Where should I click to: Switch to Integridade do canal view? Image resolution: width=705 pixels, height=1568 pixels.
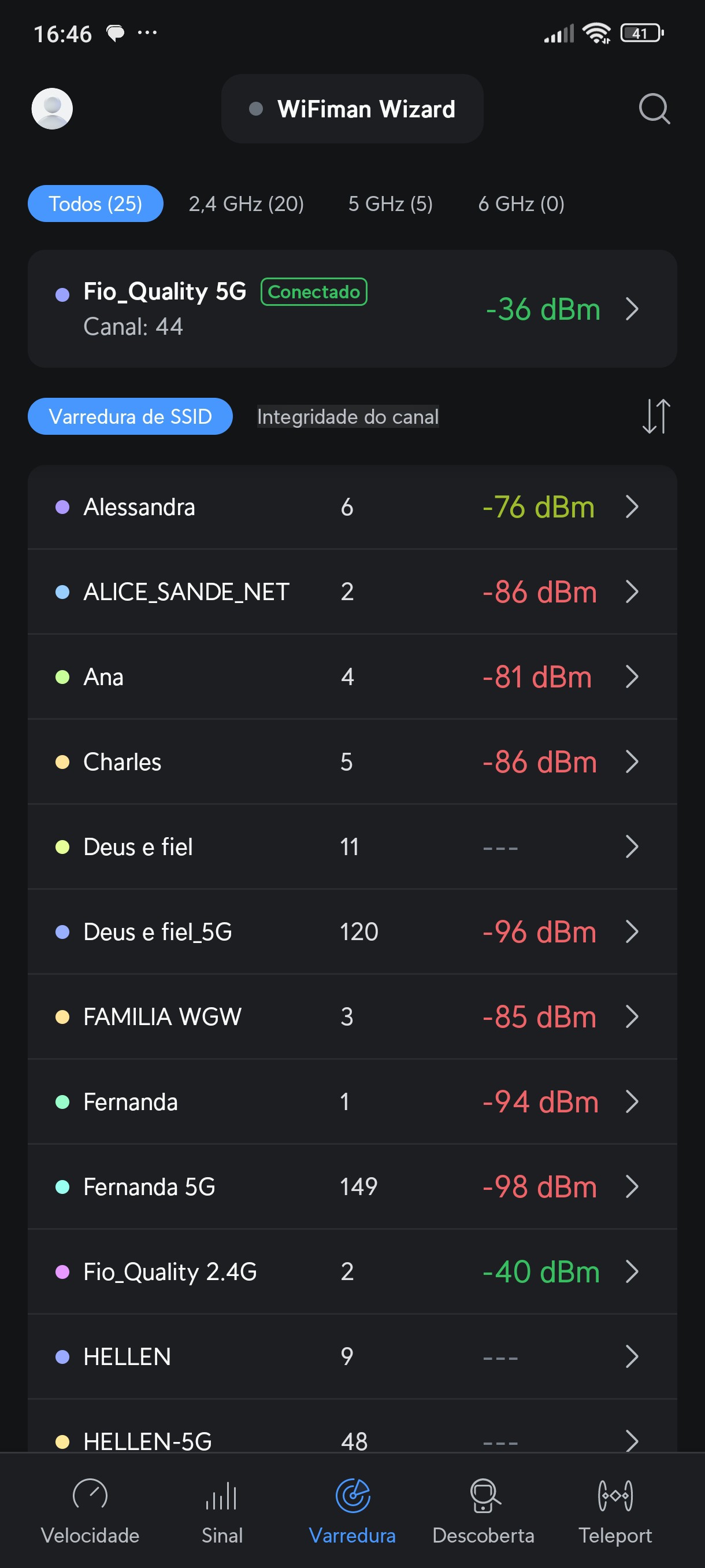point(347,416)
